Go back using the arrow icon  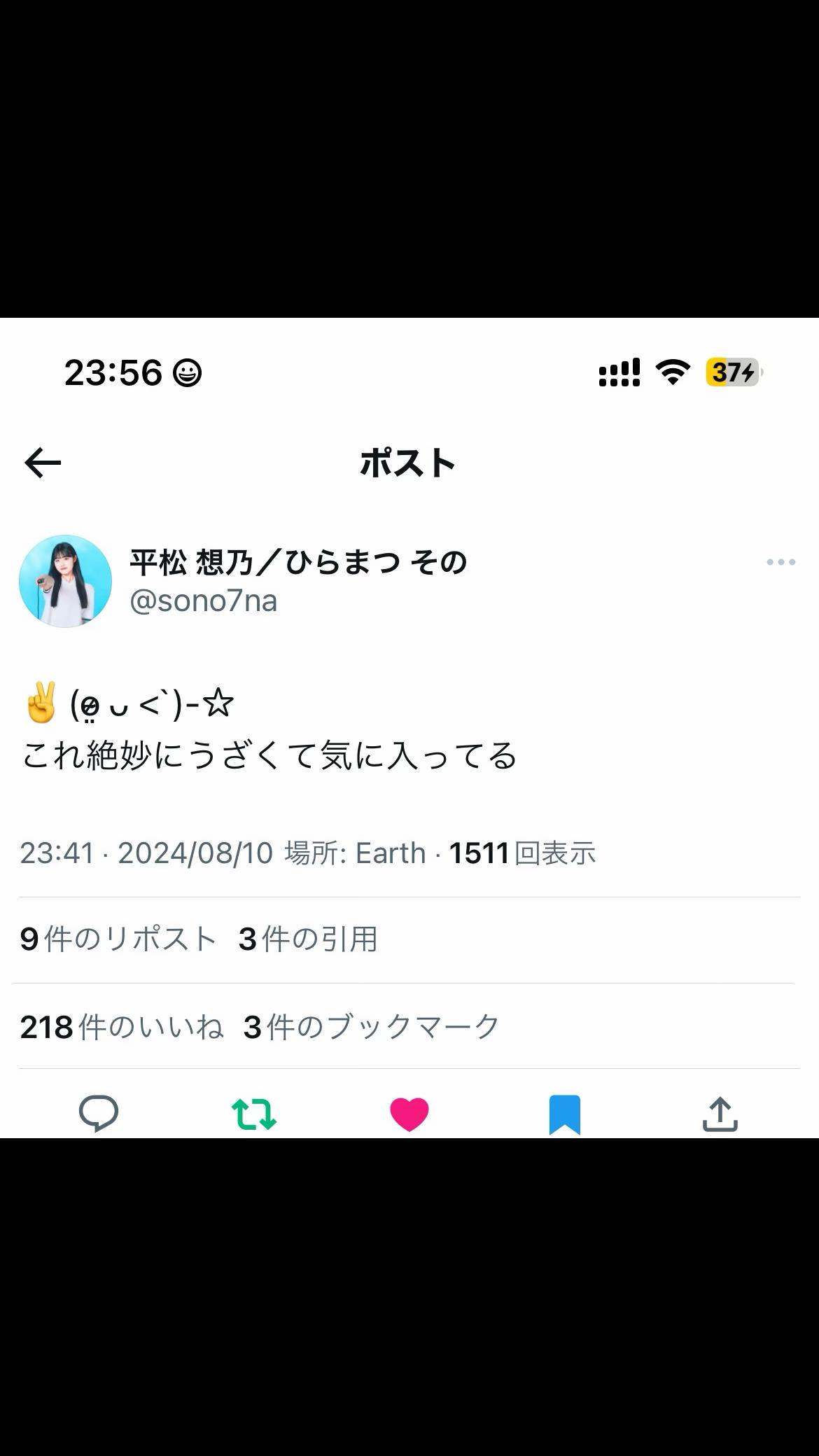pos(43,463)
